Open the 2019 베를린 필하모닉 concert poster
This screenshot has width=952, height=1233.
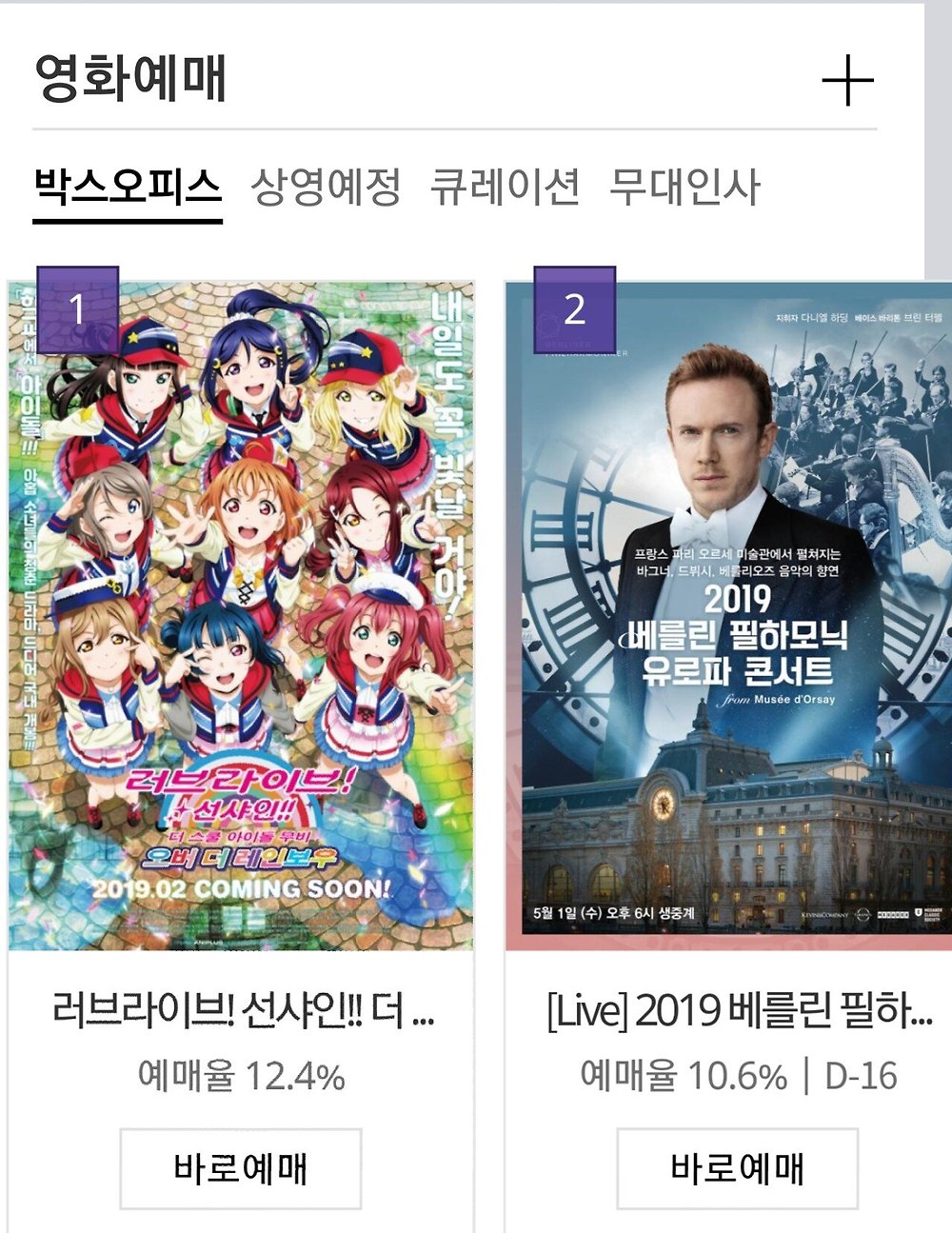point(728,614)
